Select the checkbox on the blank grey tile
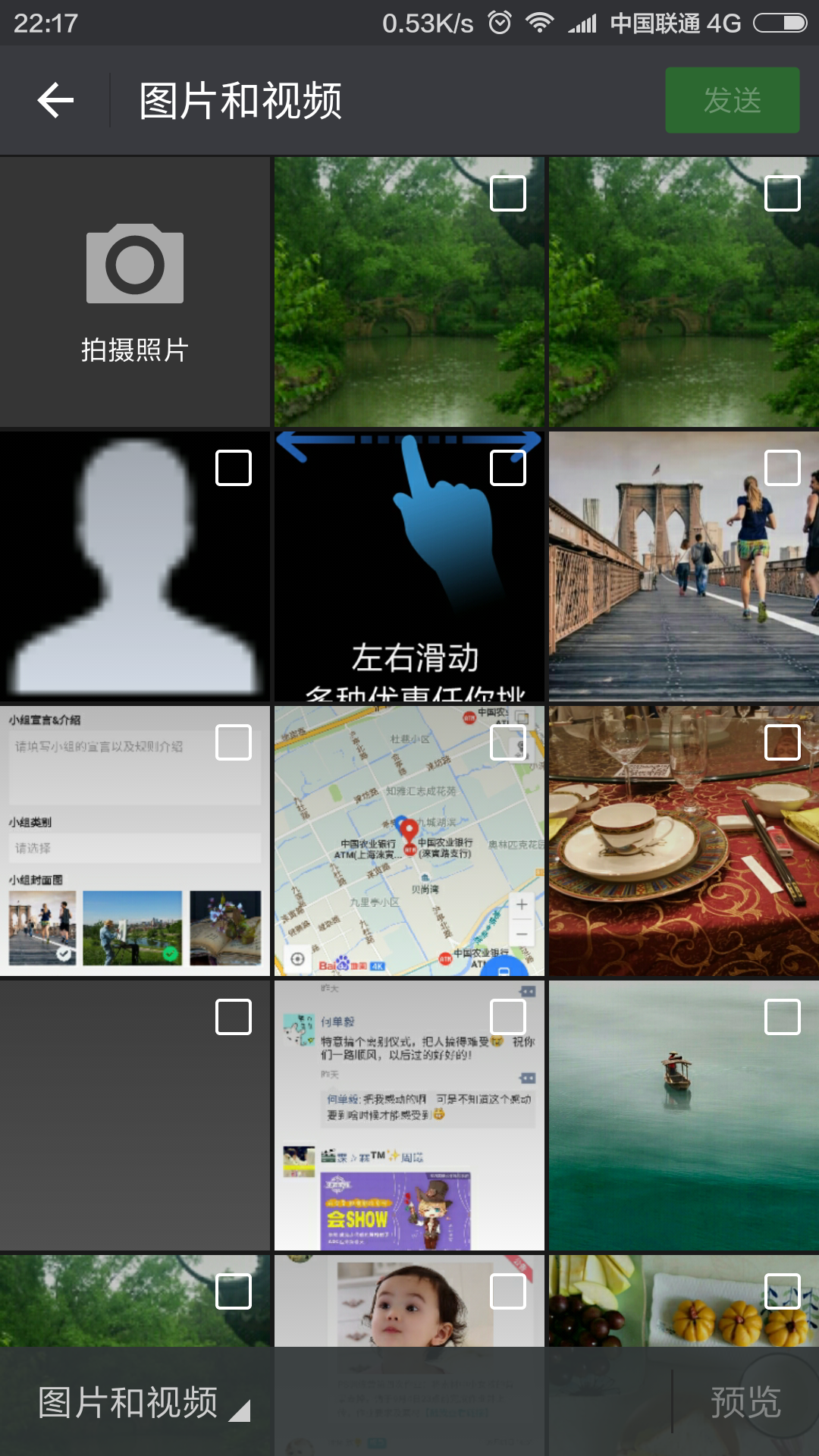819x1456 pixels. 233,1017
